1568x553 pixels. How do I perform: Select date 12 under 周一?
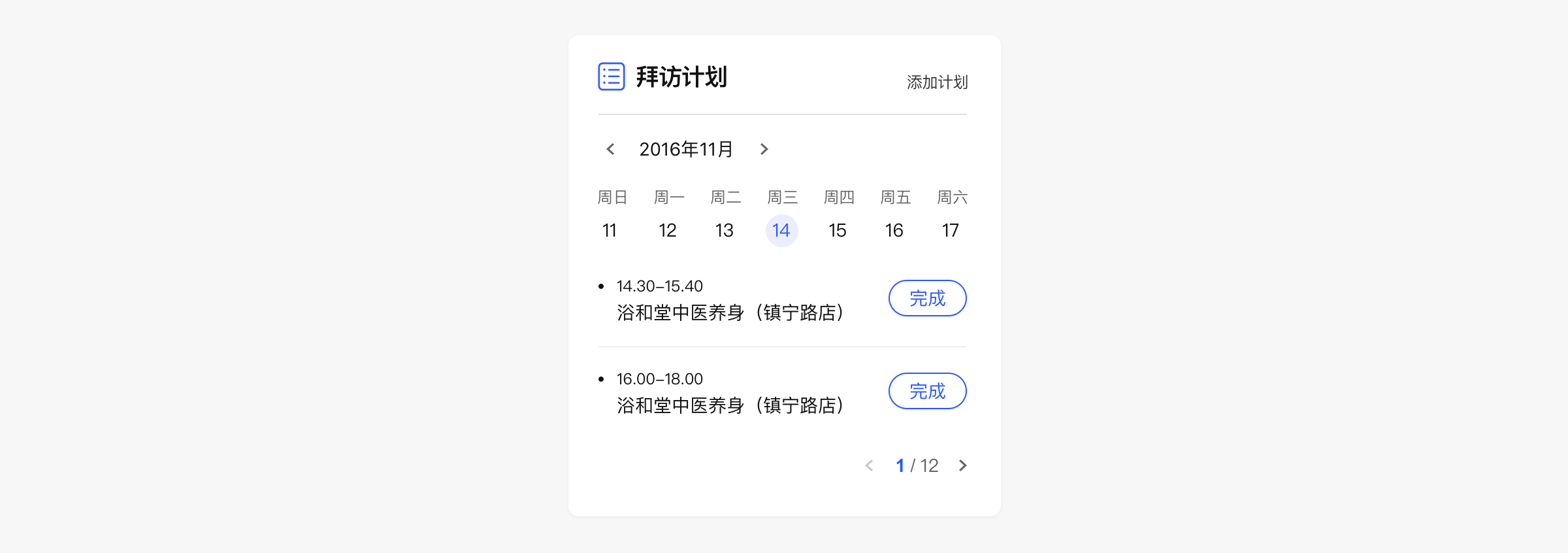667,230
